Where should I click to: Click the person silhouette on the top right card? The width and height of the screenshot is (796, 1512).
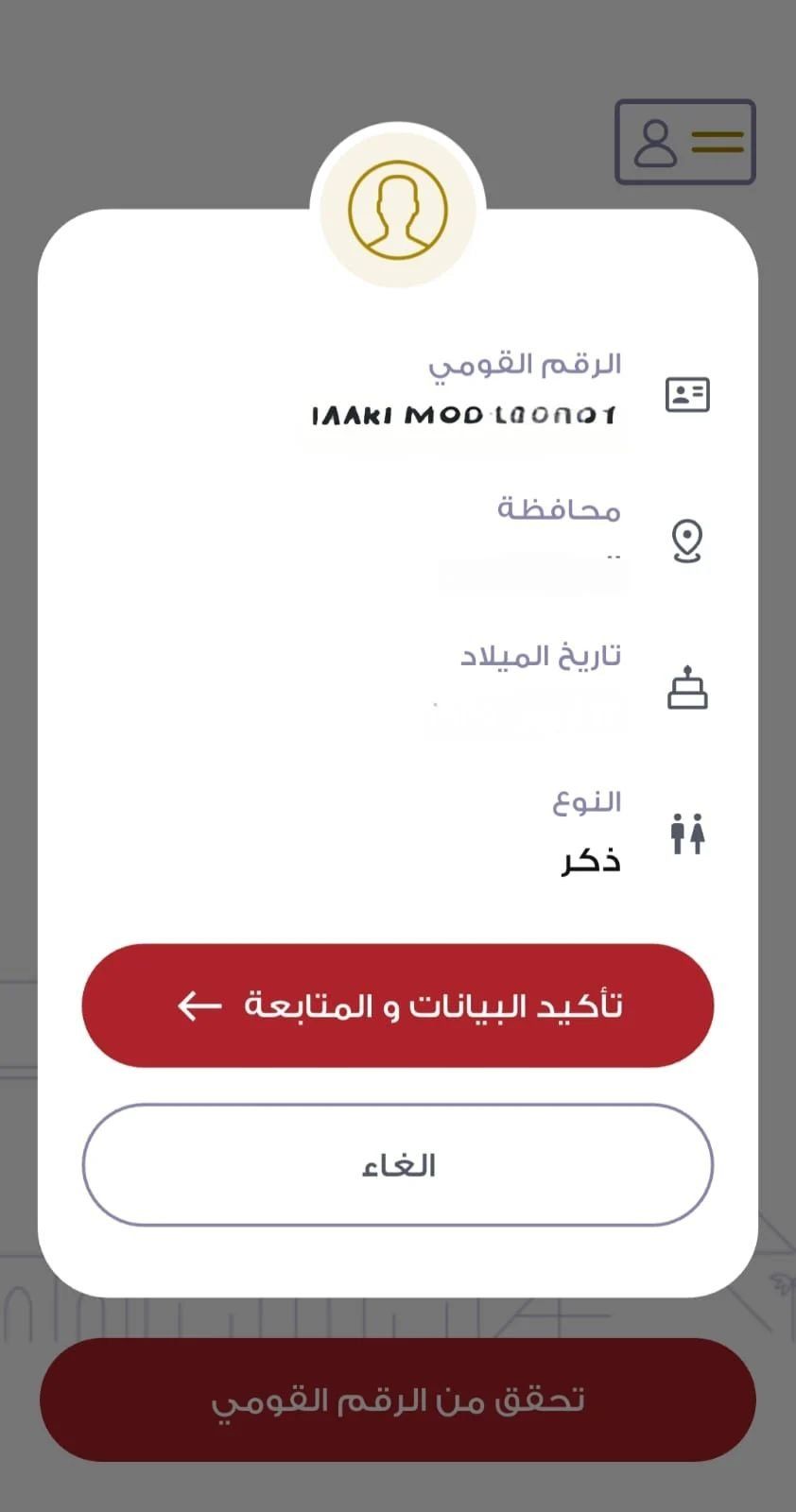click(653, 144)
